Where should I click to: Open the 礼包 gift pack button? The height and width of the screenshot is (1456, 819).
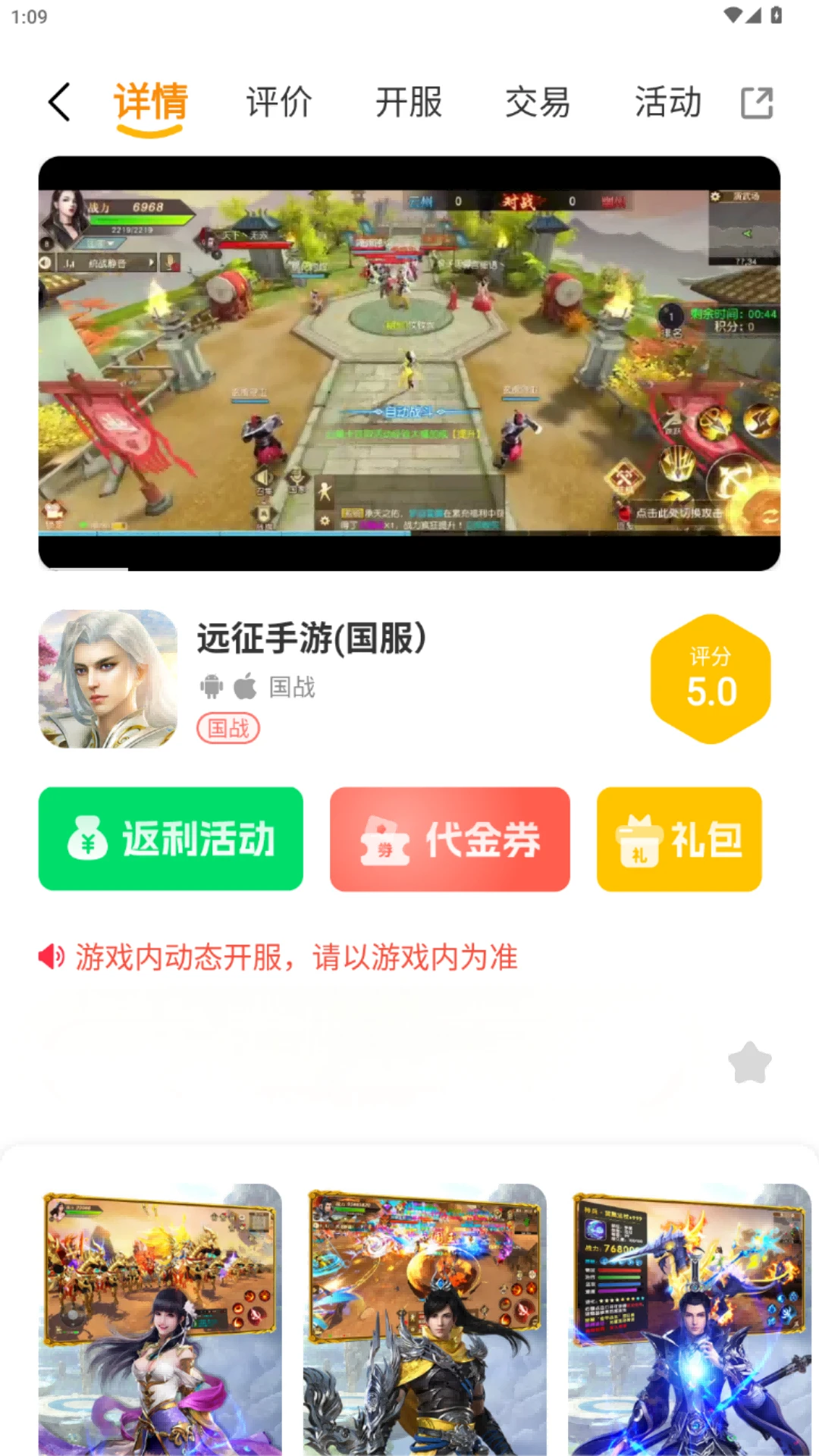coord(679,839)
